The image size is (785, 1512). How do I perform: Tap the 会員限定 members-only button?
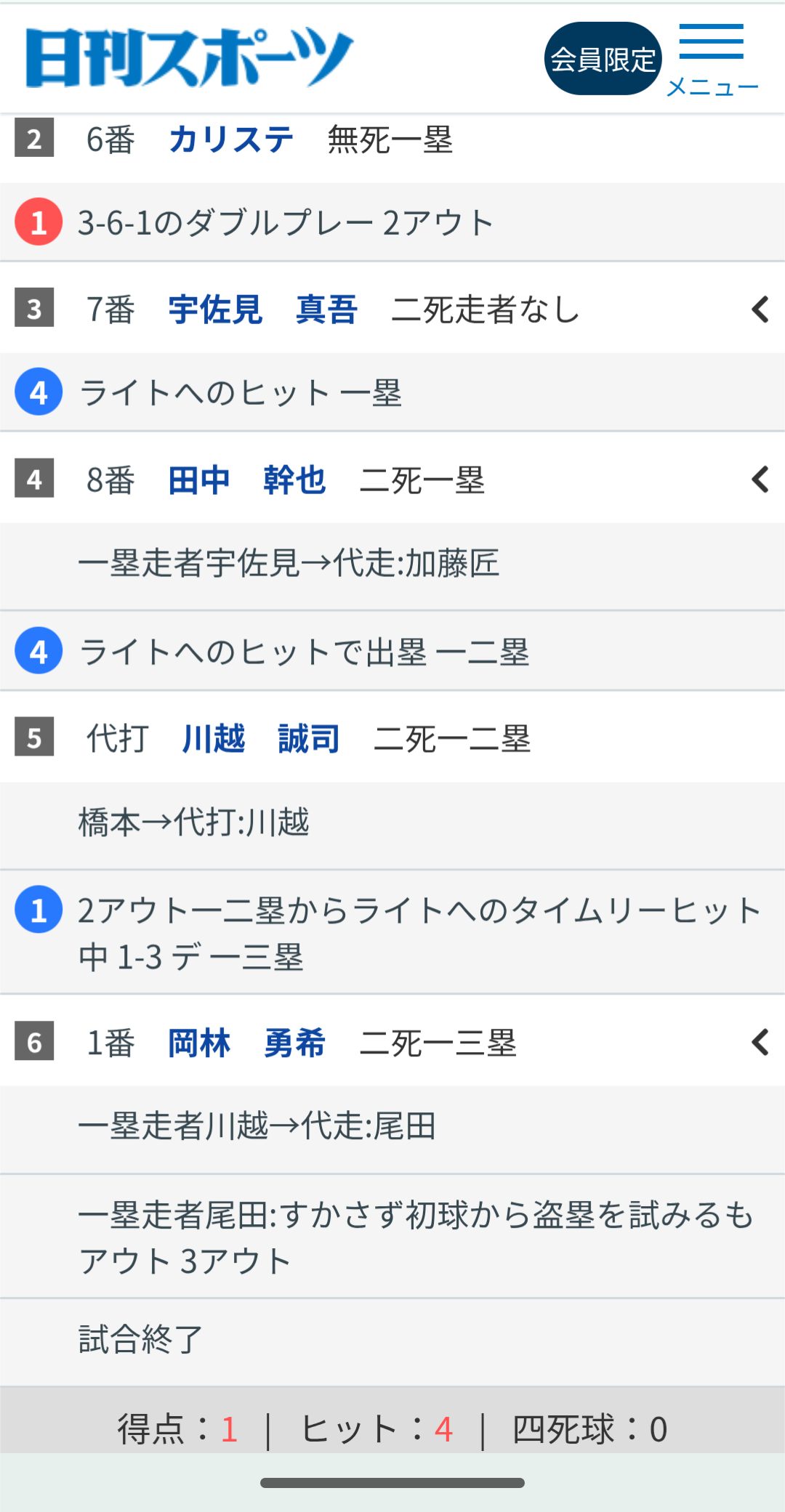(x=603, y=59)
